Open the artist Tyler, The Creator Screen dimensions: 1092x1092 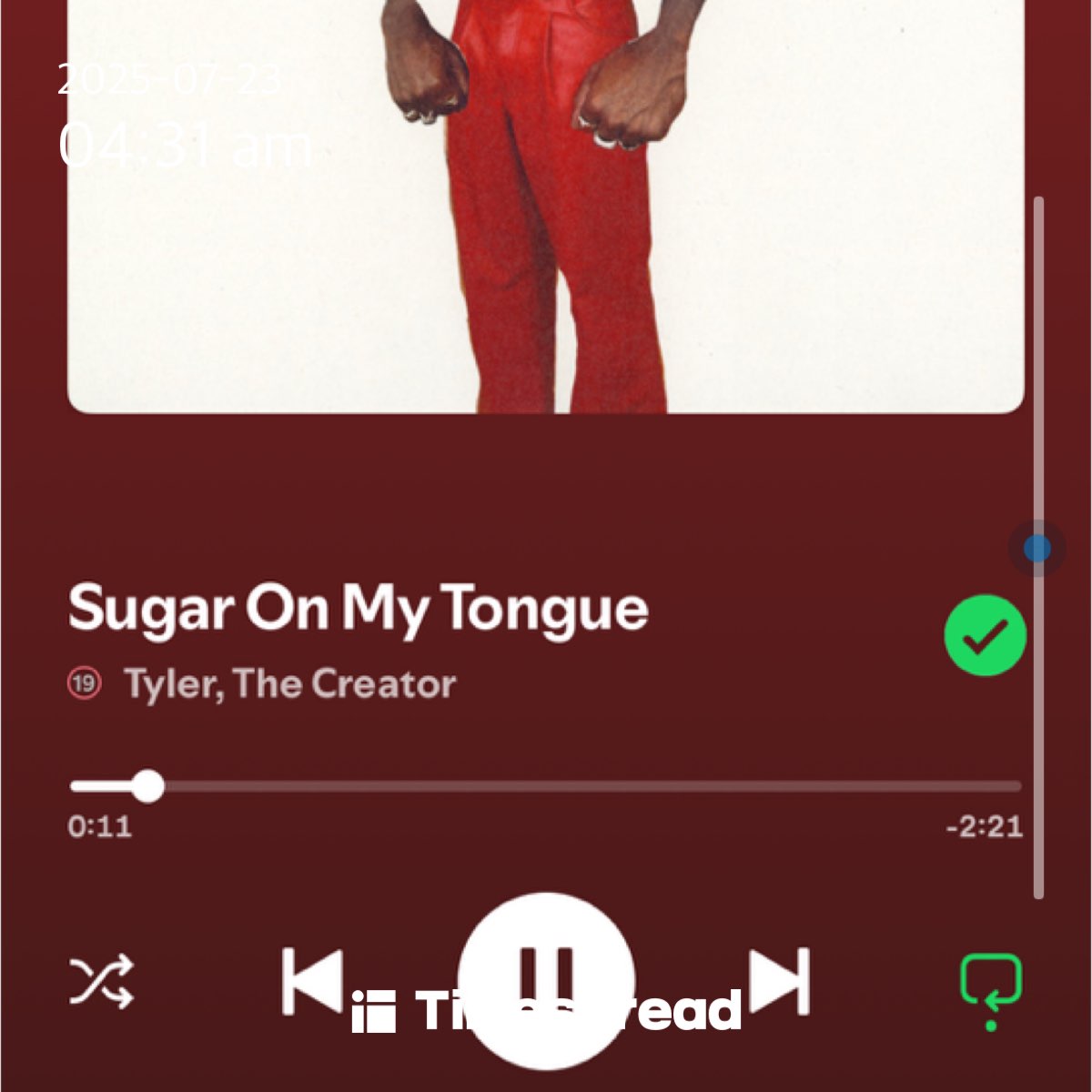pyautogui.click(x=289, y=683)
